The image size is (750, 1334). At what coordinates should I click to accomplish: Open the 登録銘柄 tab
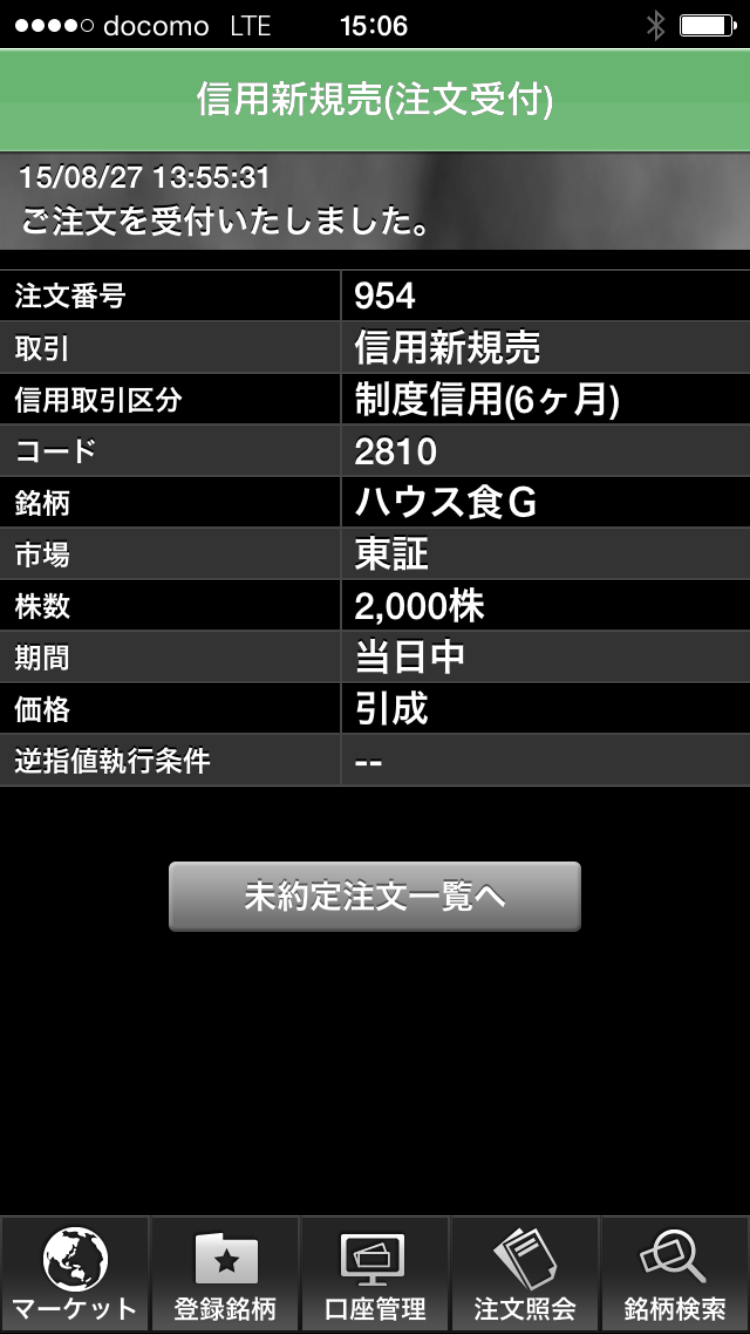click(x=225, y=1274)
